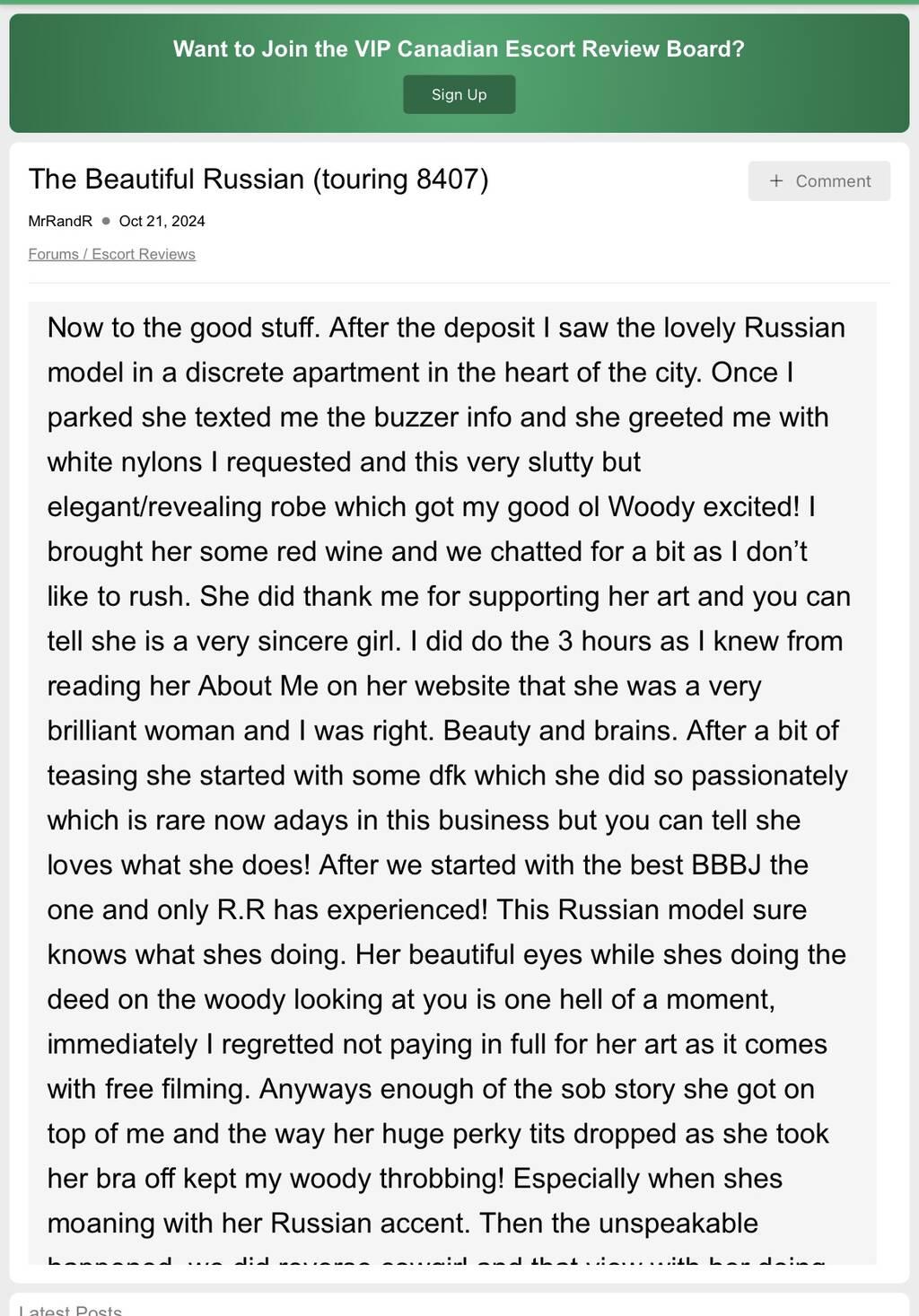This screenshot has height=1316, width=919.
Task: Tap the Sign Up button
Action: (459, 95)
